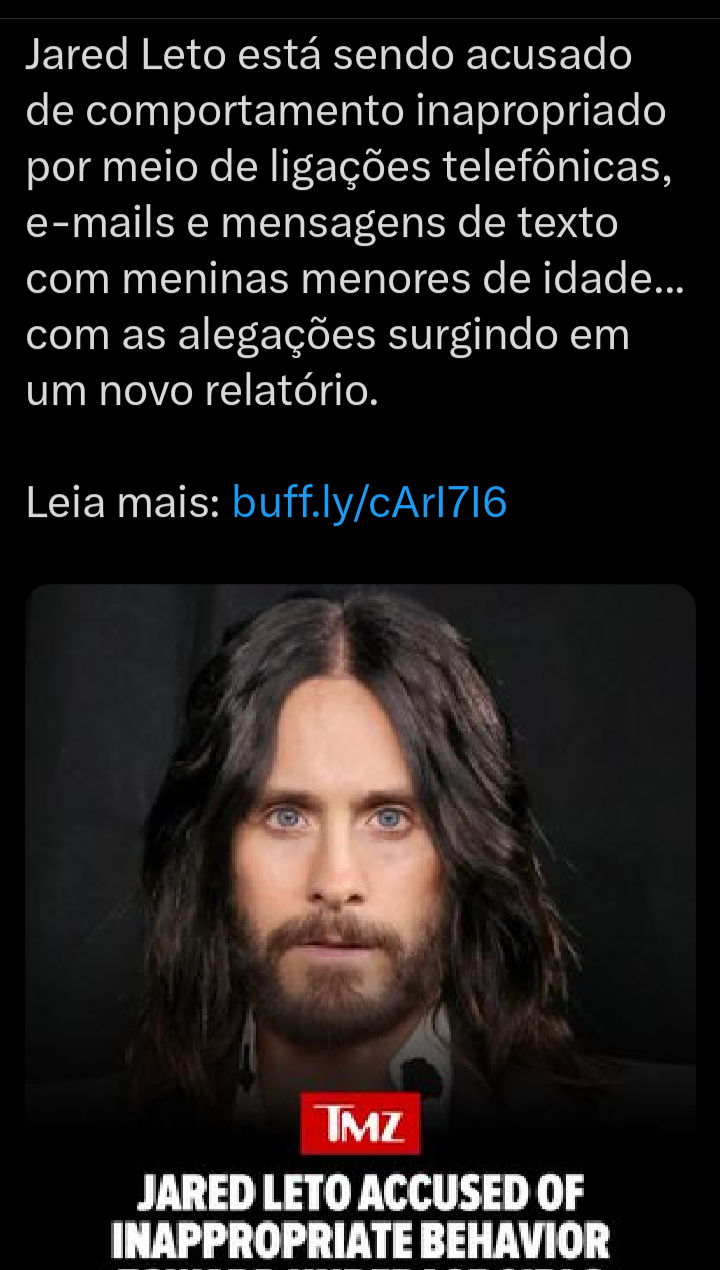The height and width of the screenshot is (1270, 720).
Task: Open the buff.ly/cArI7I6 link
Action: [x=369, y=503]
